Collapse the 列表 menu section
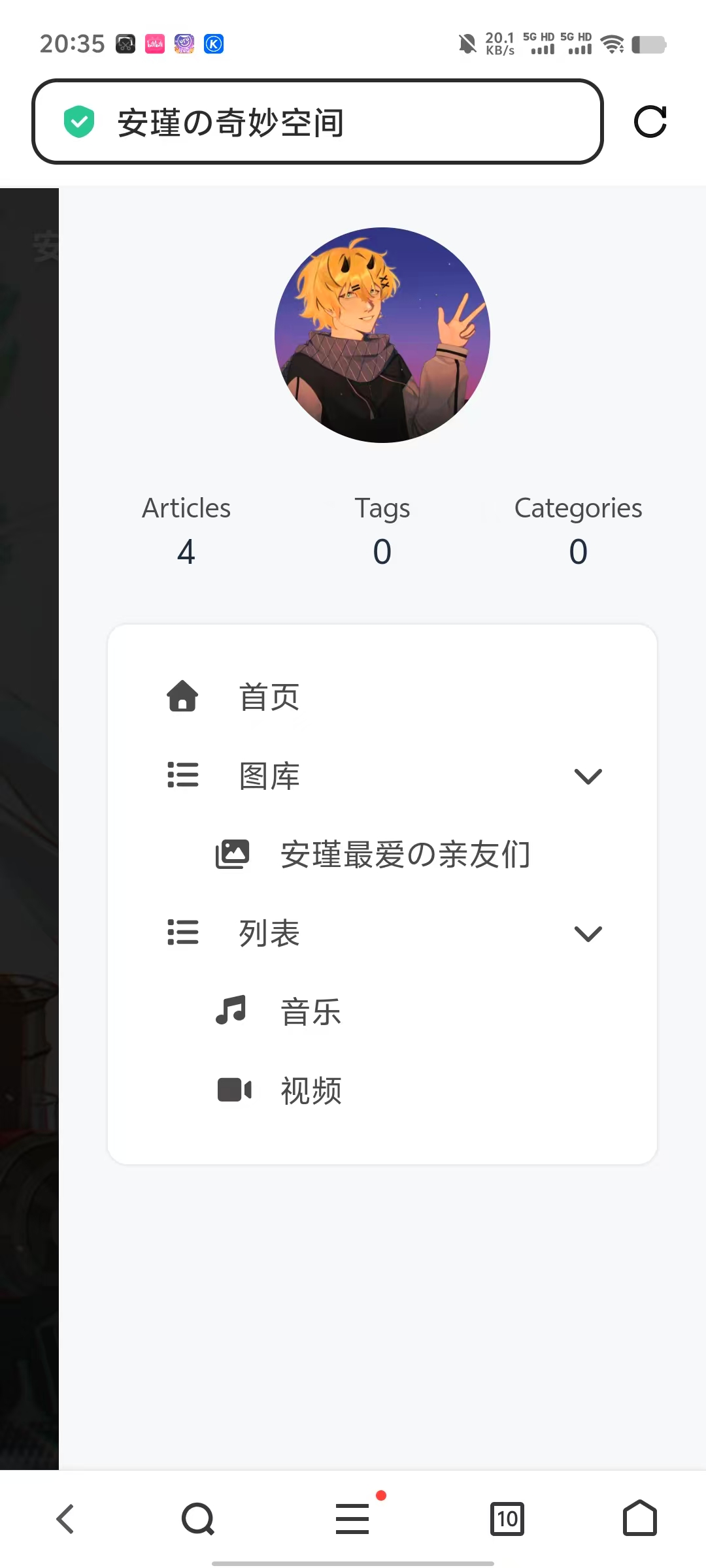This screenshot has height=1568, width=706. click(382, 933)
